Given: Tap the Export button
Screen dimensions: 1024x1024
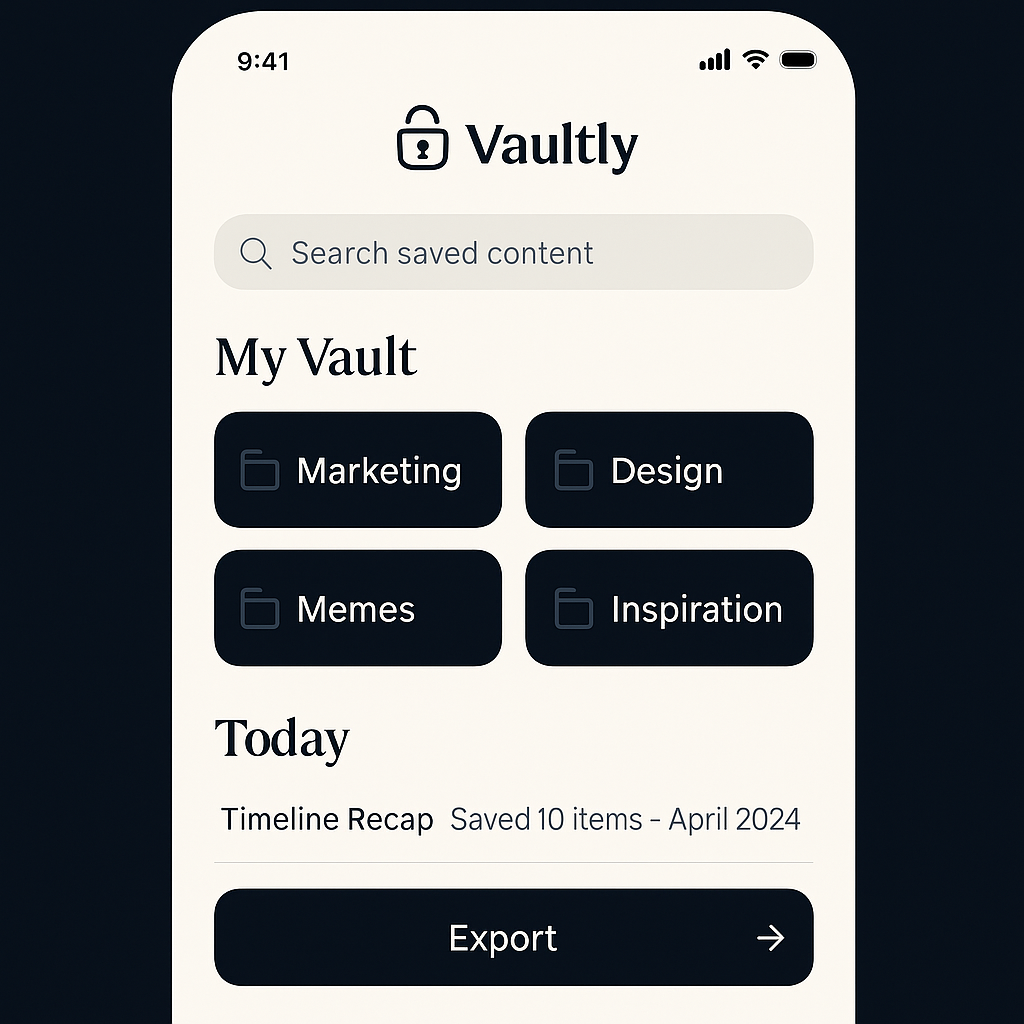Looking at the screenshot, I should [x=513, y=937].
